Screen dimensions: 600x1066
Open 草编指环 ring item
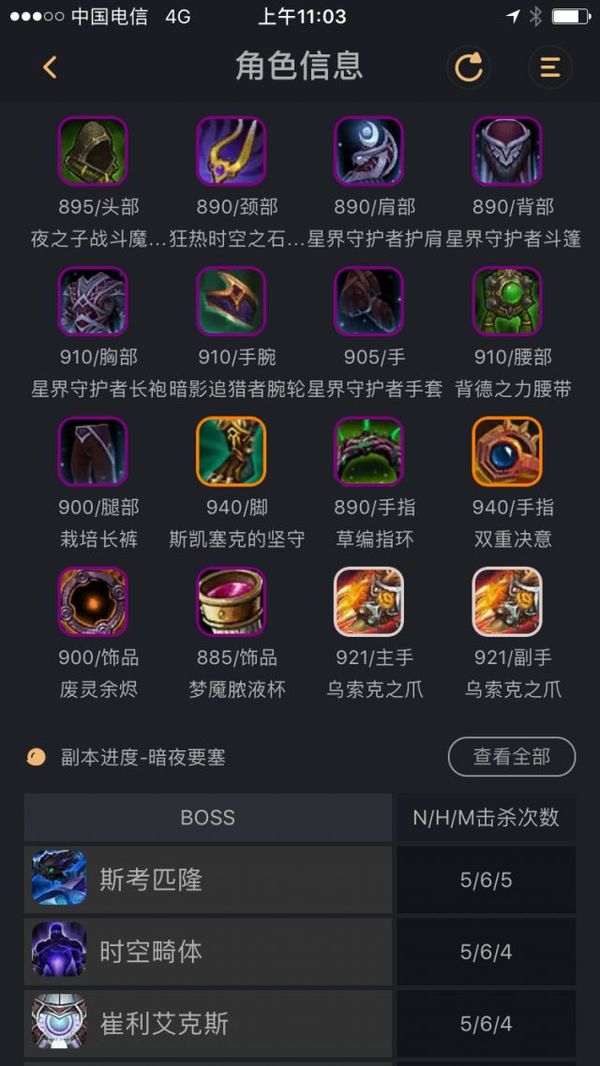coord(369,451)
